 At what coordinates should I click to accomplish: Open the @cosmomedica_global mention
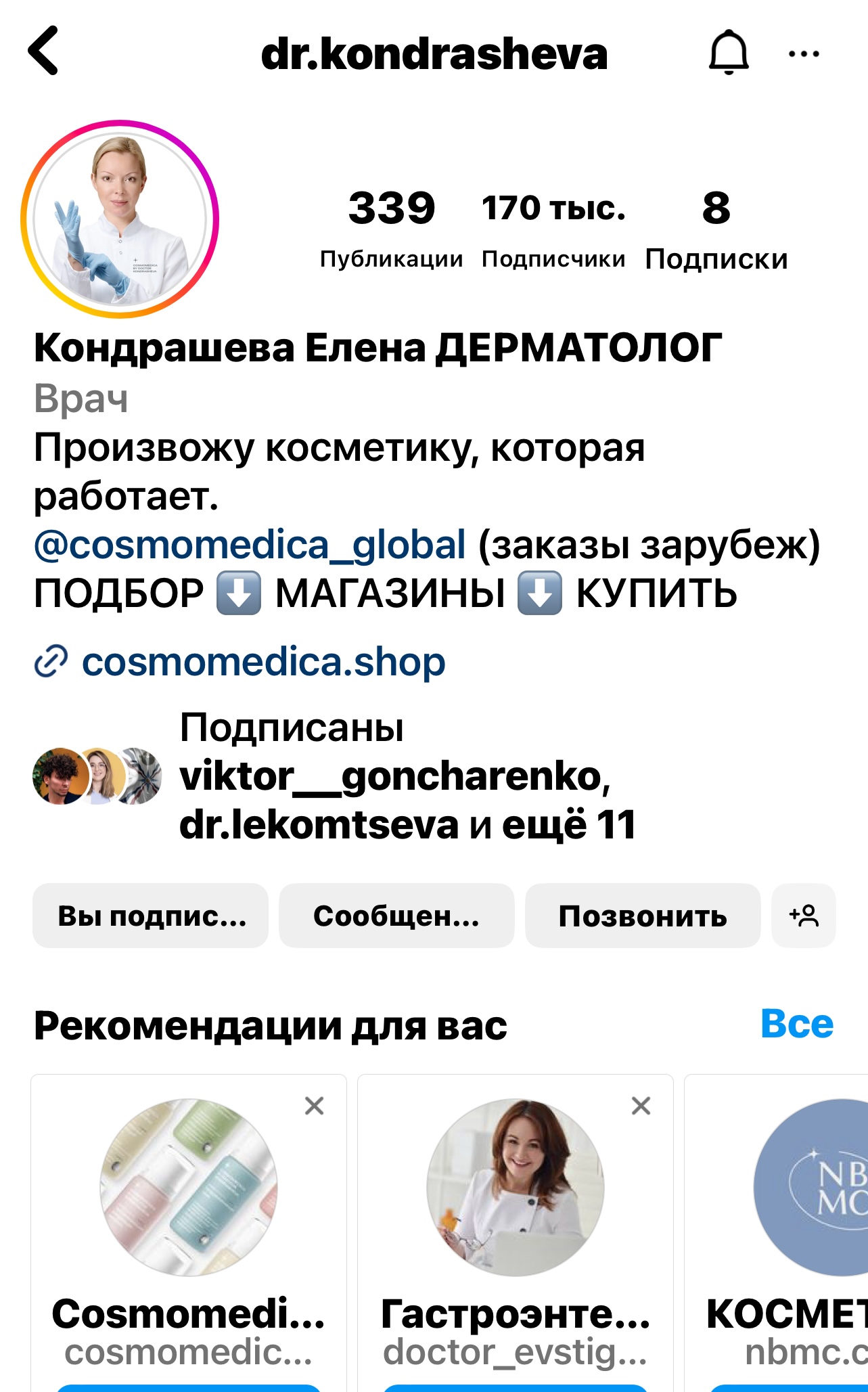pyautogui.click(x=250, y=545)
